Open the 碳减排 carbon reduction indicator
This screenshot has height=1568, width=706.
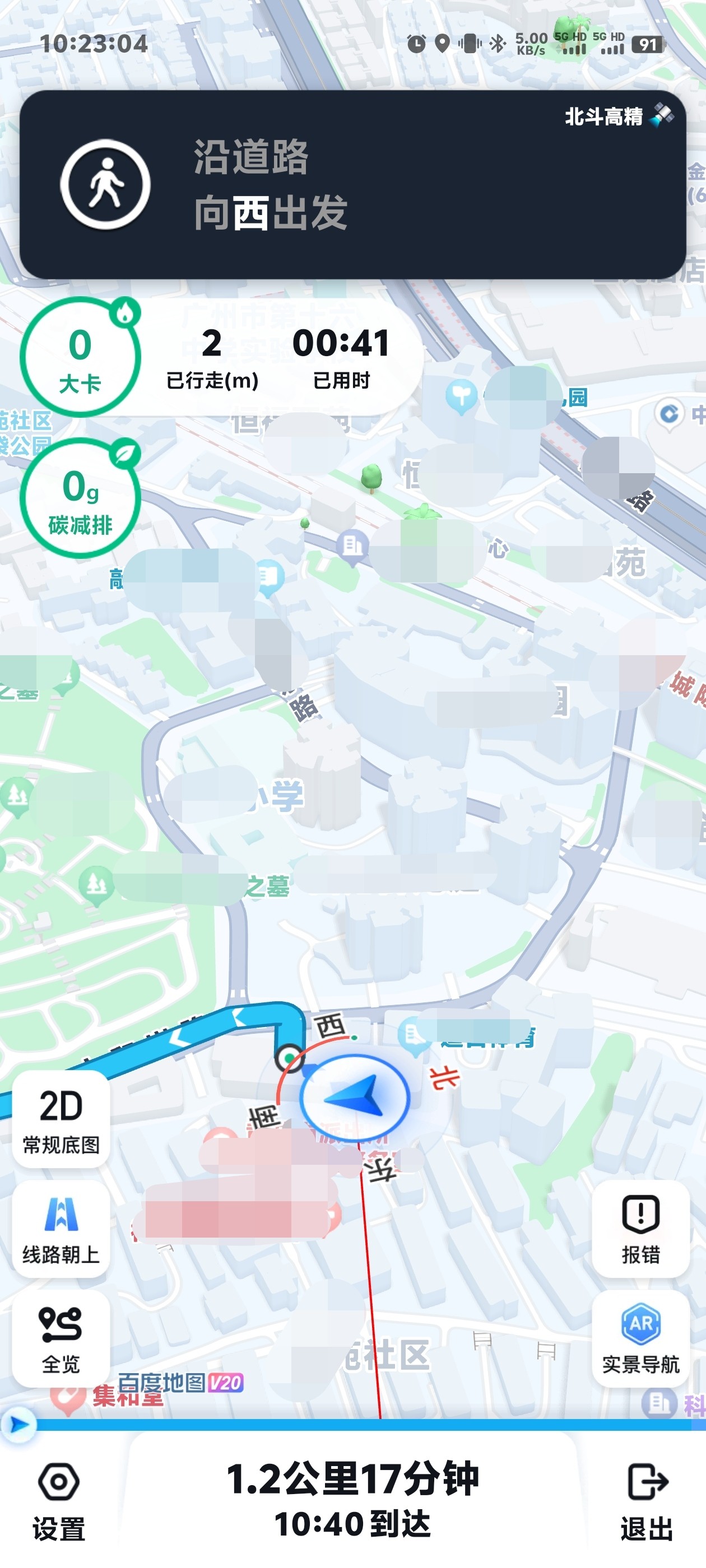(80, 498)
